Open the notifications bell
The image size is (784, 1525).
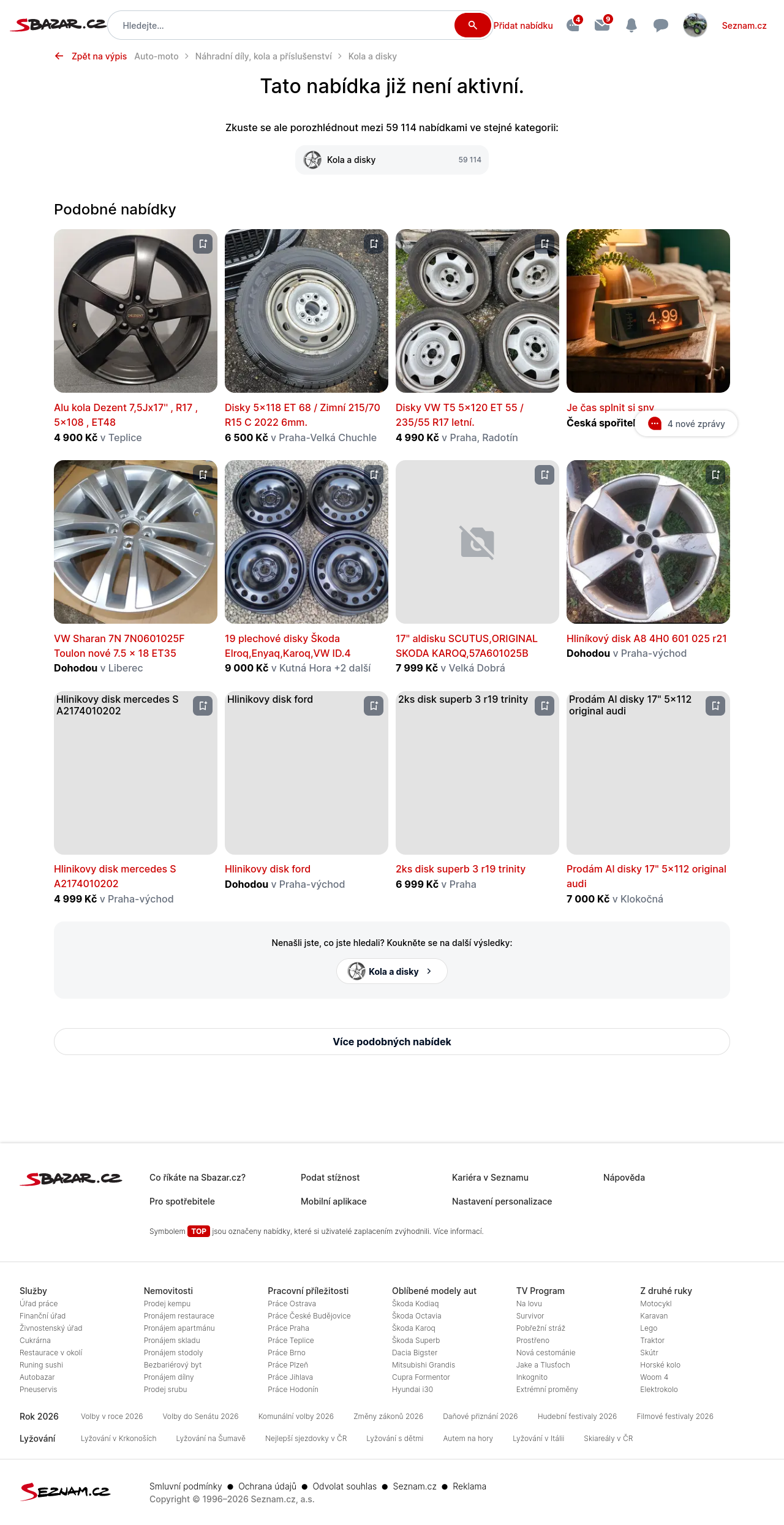(x=631, y=25)
